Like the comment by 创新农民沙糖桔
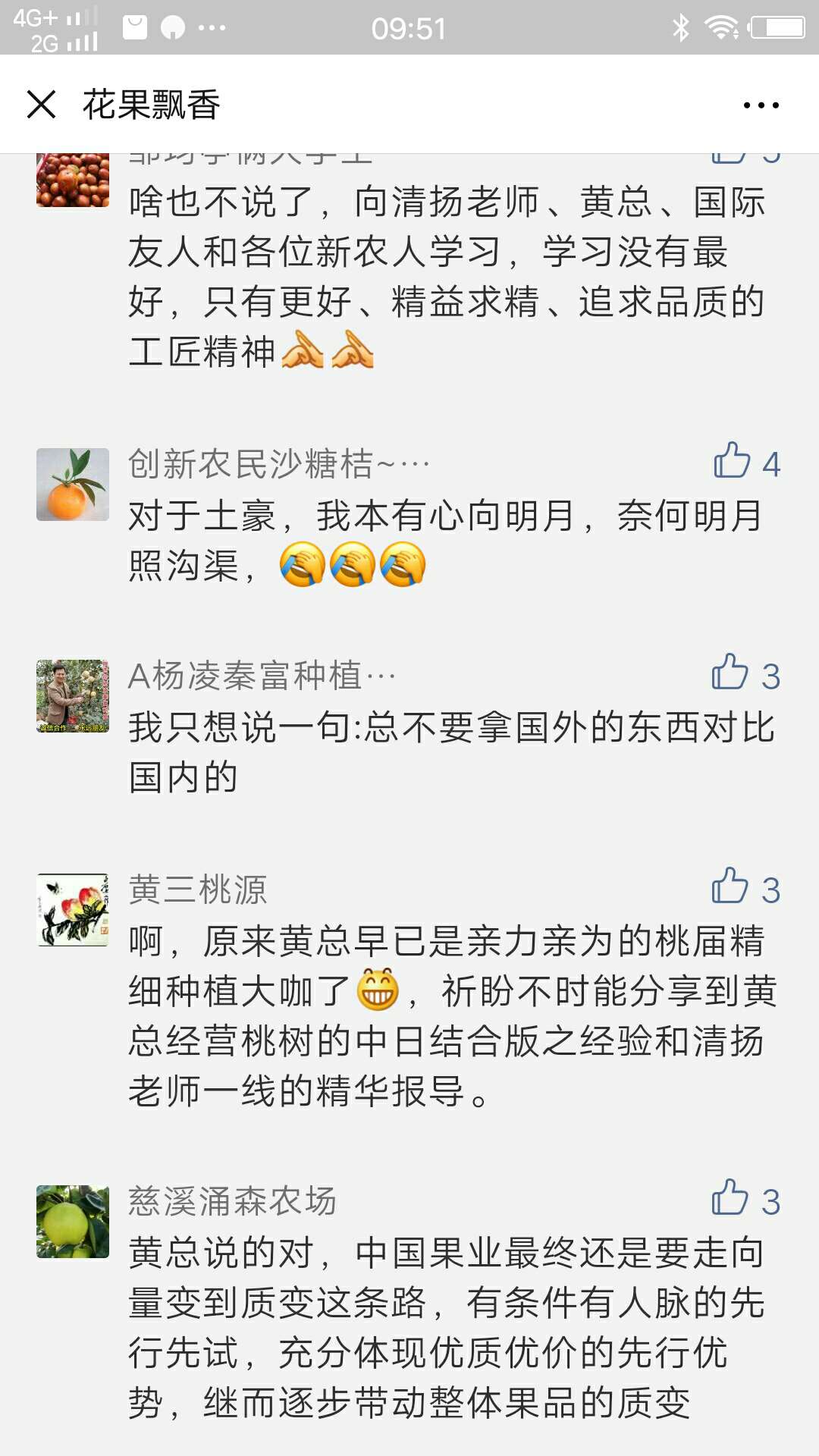819x1456 pixels. tap(732, 461)
